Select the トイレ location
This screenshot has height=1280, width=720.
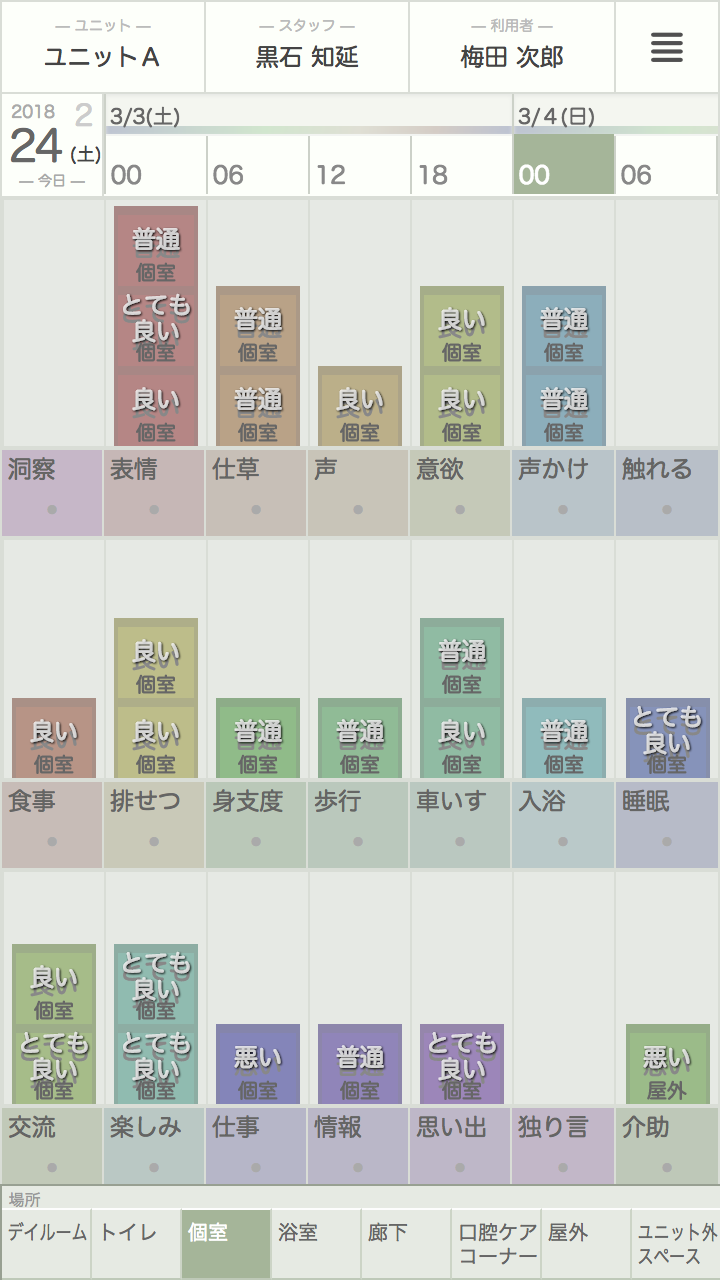(135, 1243)
